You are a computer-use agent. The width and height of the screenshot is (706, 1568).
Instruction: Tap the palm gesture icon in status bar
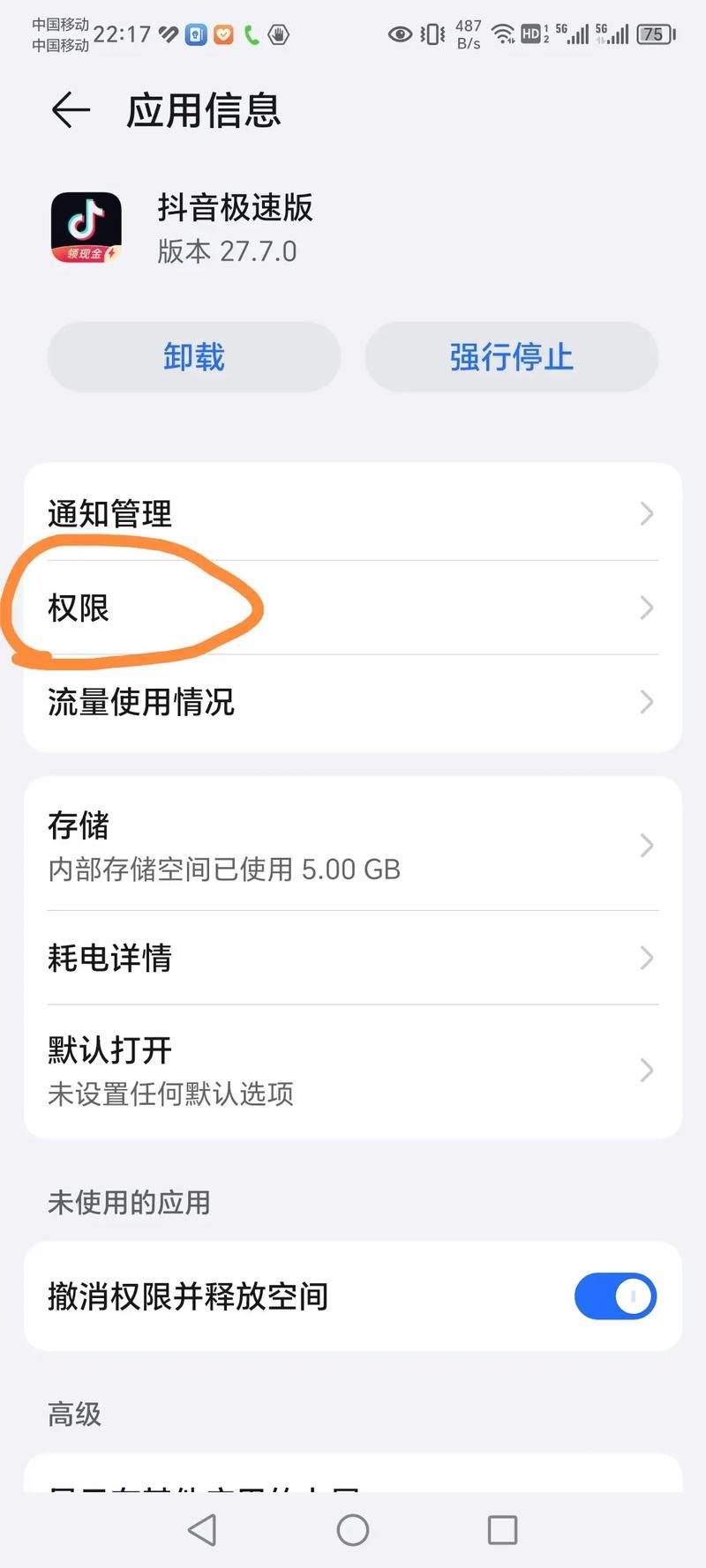pyautogui.click(x=278, y=35)
